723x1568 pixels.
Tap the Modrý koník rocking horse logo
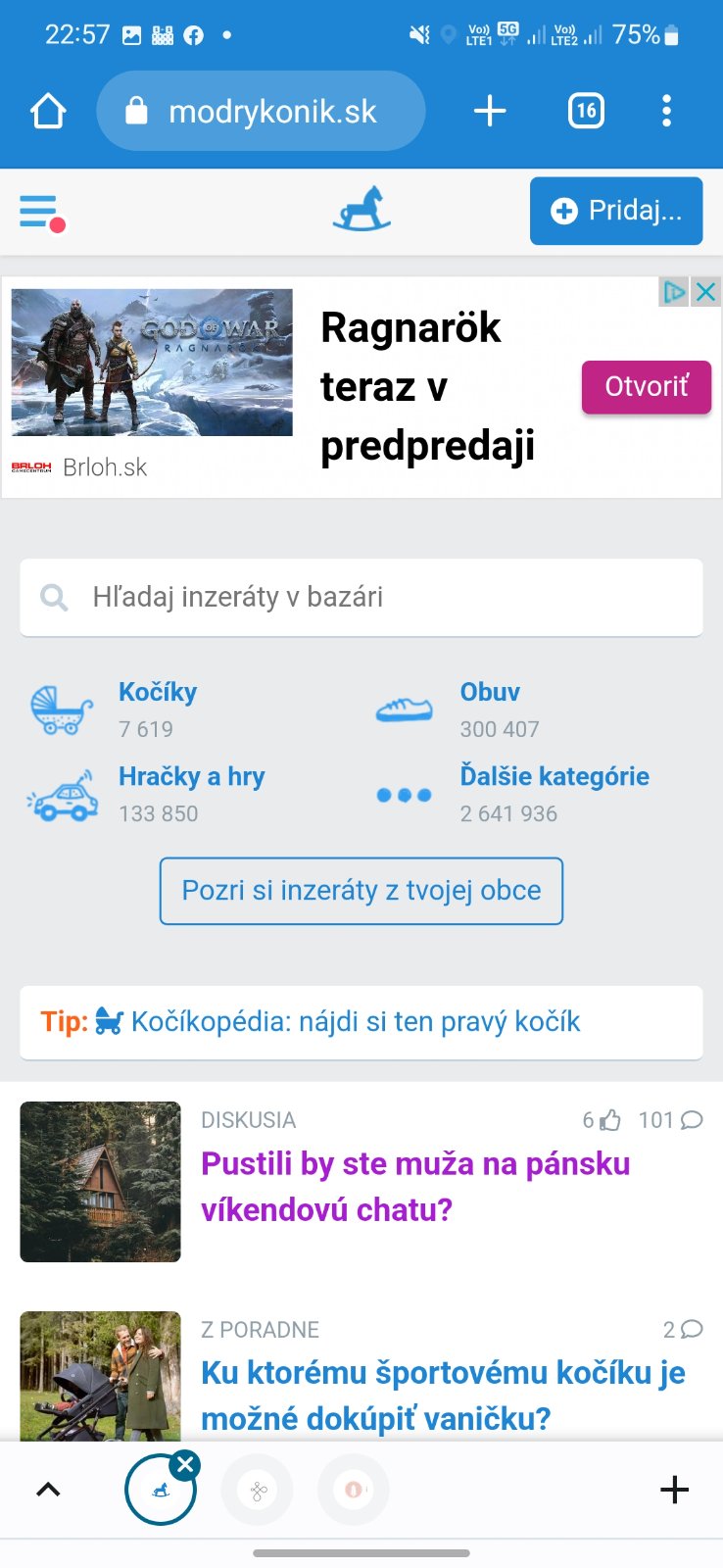[361, 211]
